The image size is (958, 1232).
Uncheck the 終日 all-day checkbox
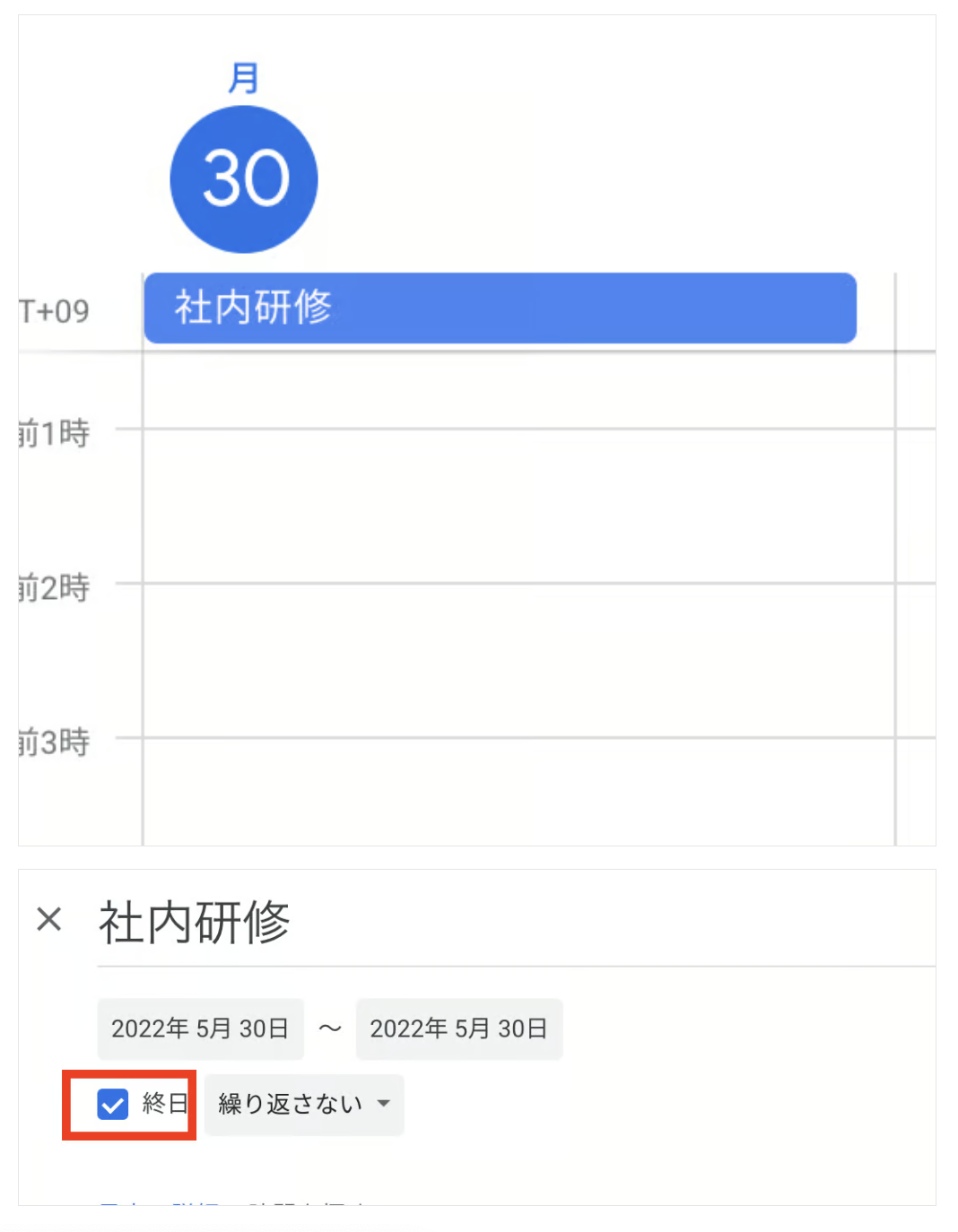tap(113, 1105)
